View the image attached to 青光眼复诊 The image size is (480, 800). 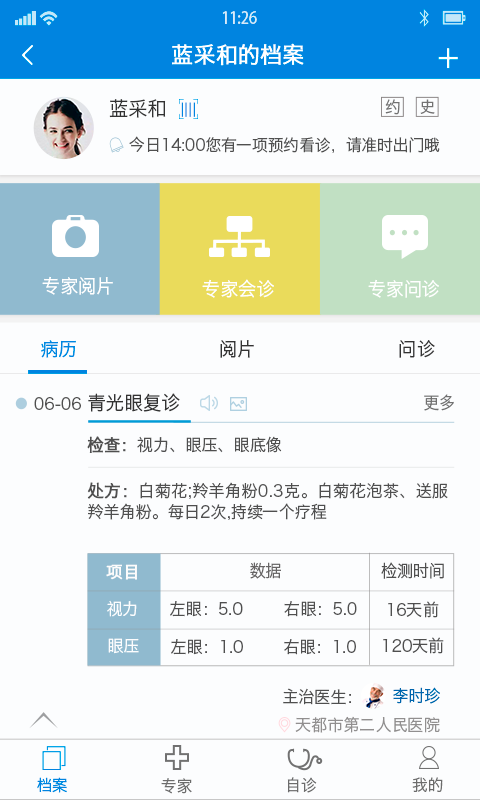(x=238, y=404)
